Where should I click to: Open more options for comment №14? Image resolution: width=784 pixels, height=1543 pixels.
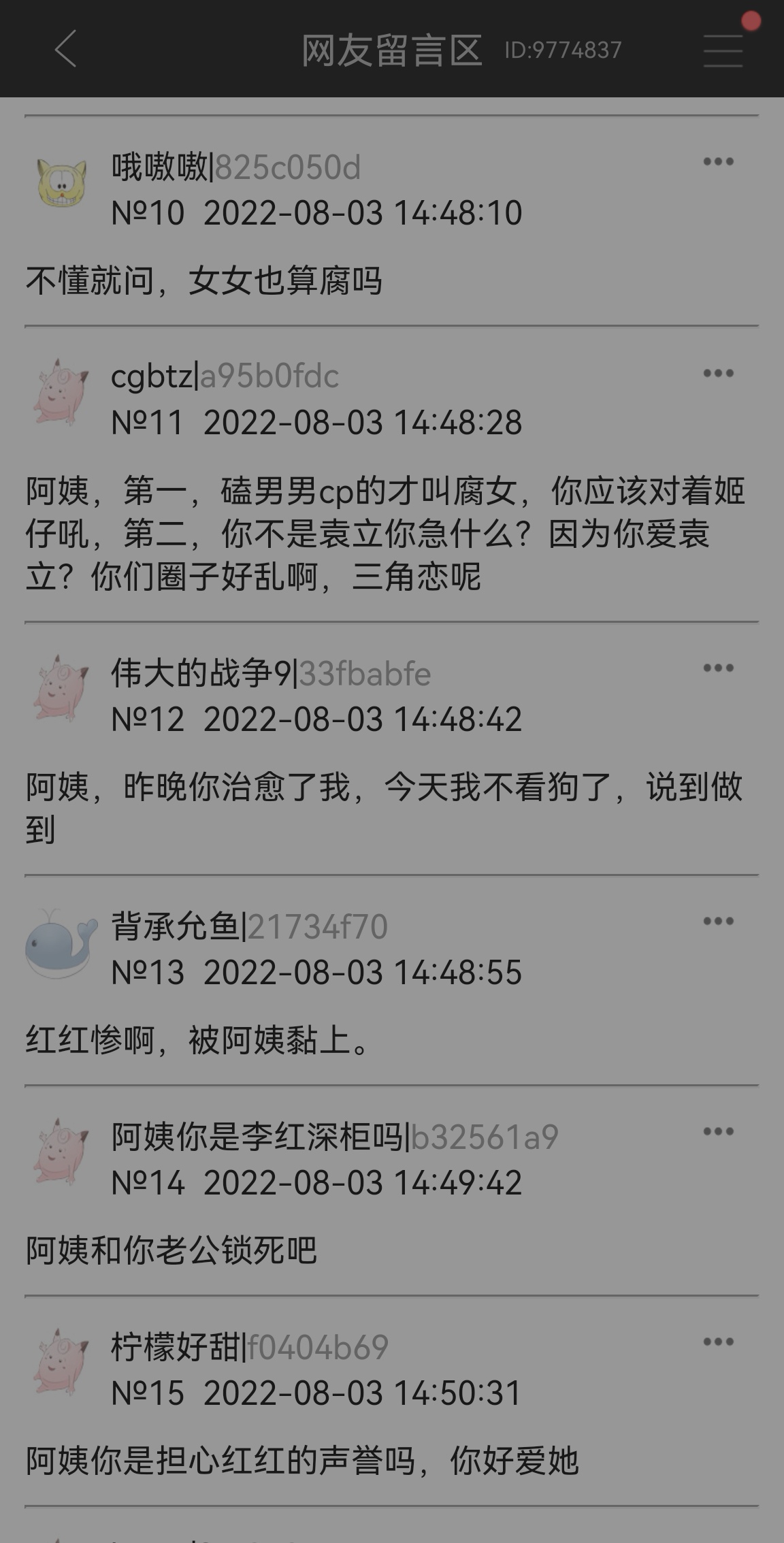tap(718, 1132)
